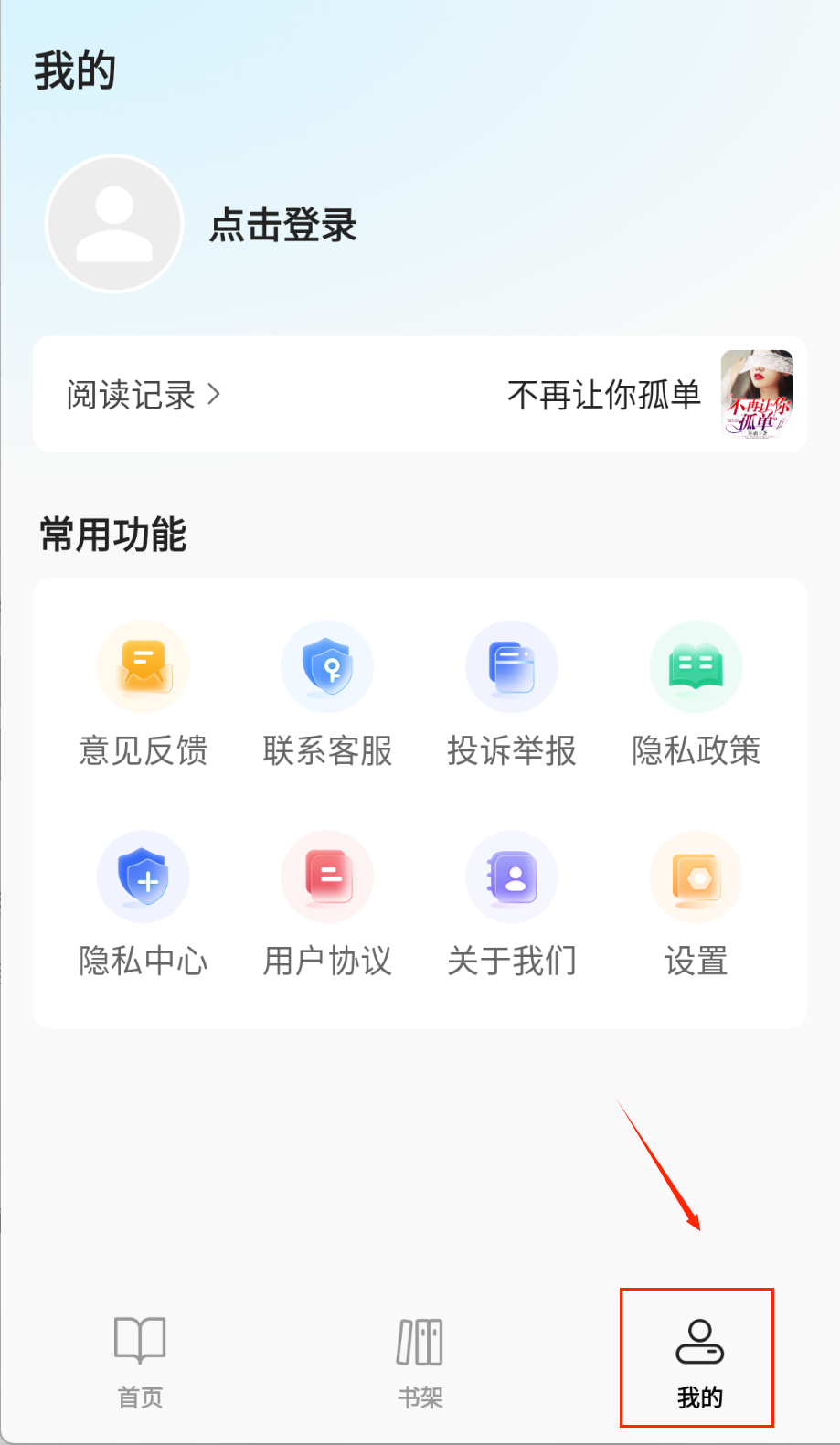Open the 不再让你孤单 book cover
The height and width of the screenshot is (1445, 840).
click(x=756, y=394)
